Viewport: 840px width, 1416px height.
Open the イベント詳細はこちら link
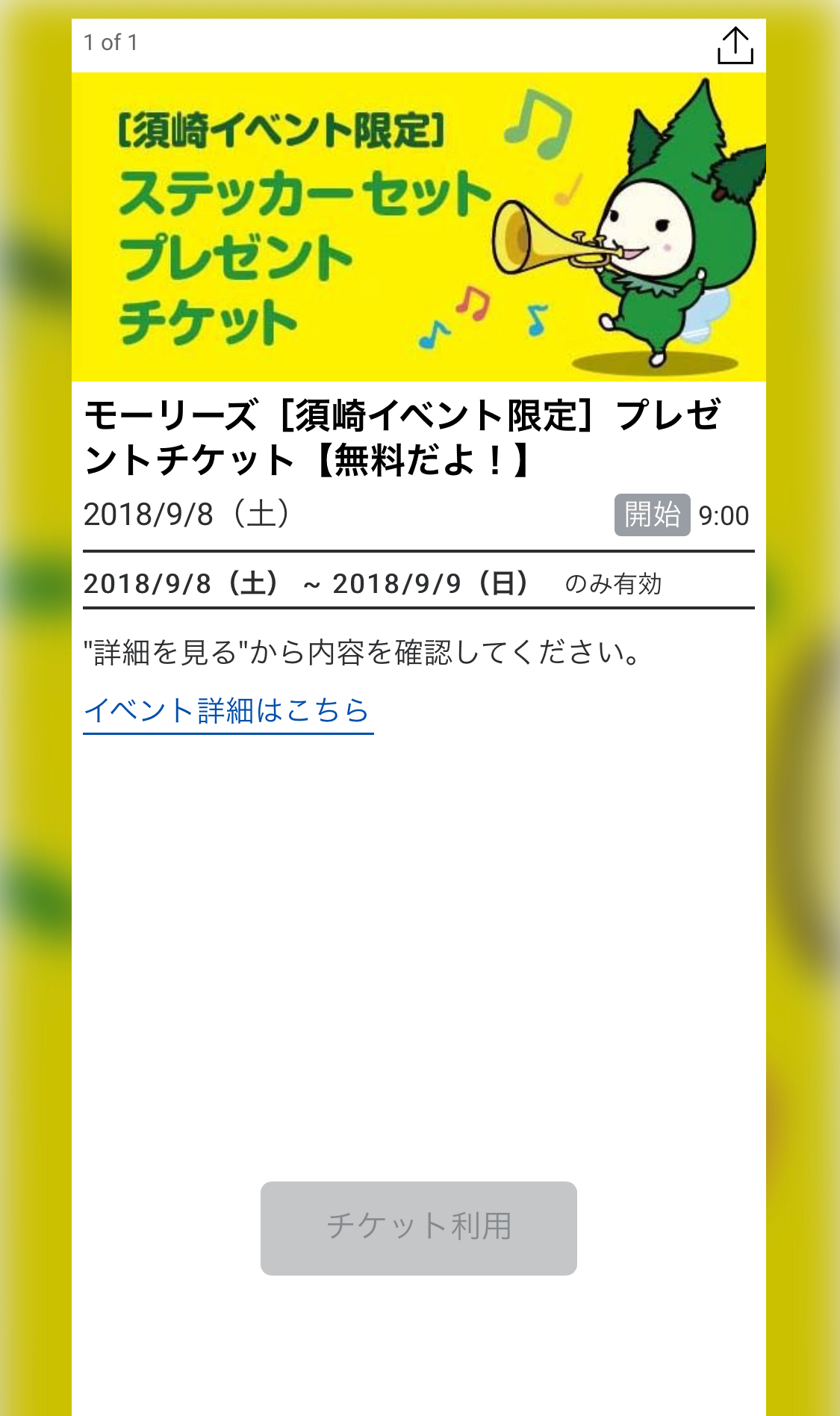click(x=228, y=710)
